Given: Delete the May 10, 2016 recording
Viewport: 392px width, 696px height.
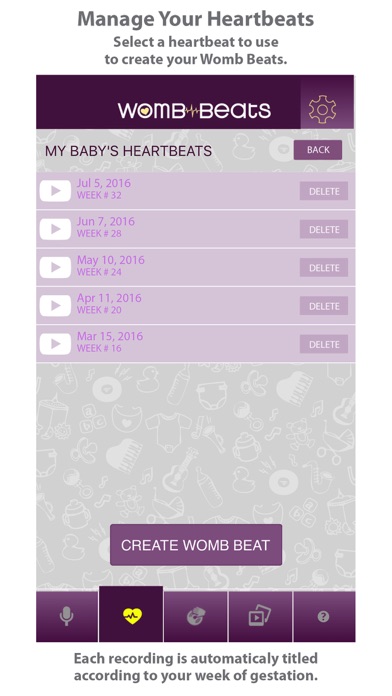Looking at the screenshot, I should (x=324, y=268).
